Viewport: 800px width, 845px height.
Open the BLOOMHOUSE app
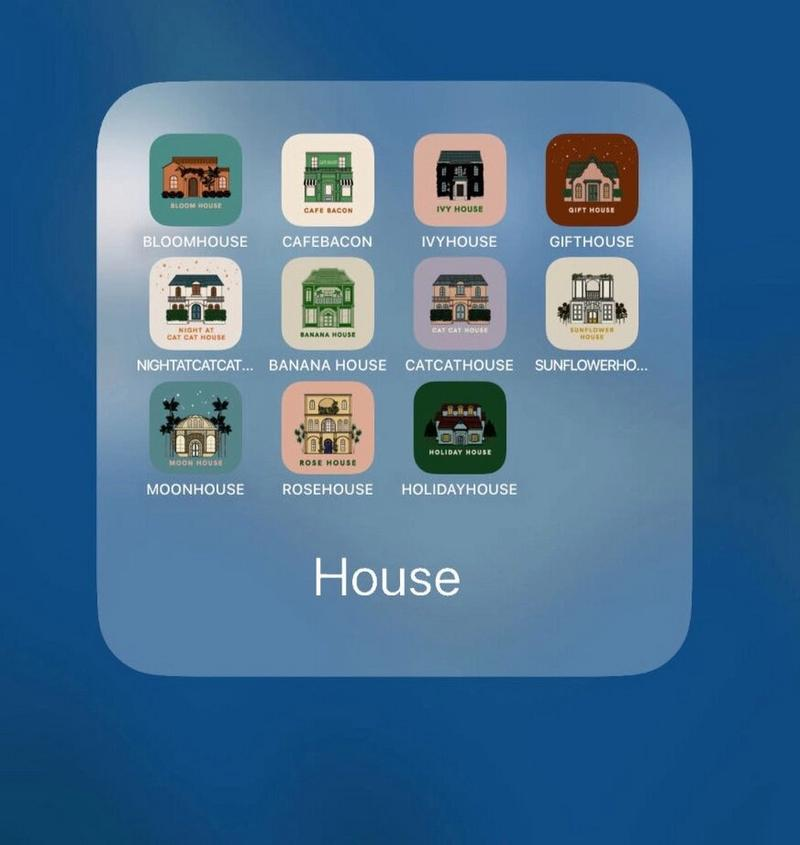(x=196, y=180)
